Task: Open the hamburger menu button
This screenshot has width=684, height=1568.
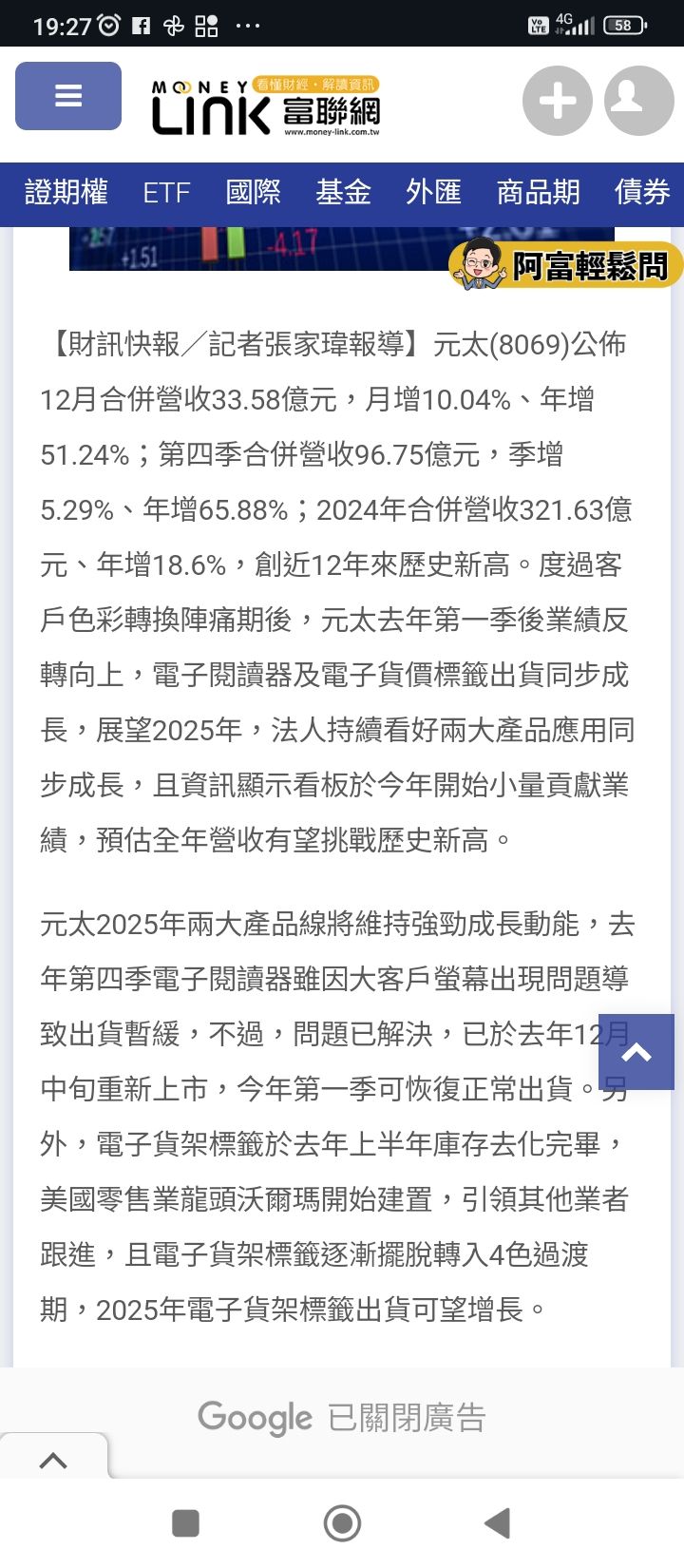Action: coord(68,96)
